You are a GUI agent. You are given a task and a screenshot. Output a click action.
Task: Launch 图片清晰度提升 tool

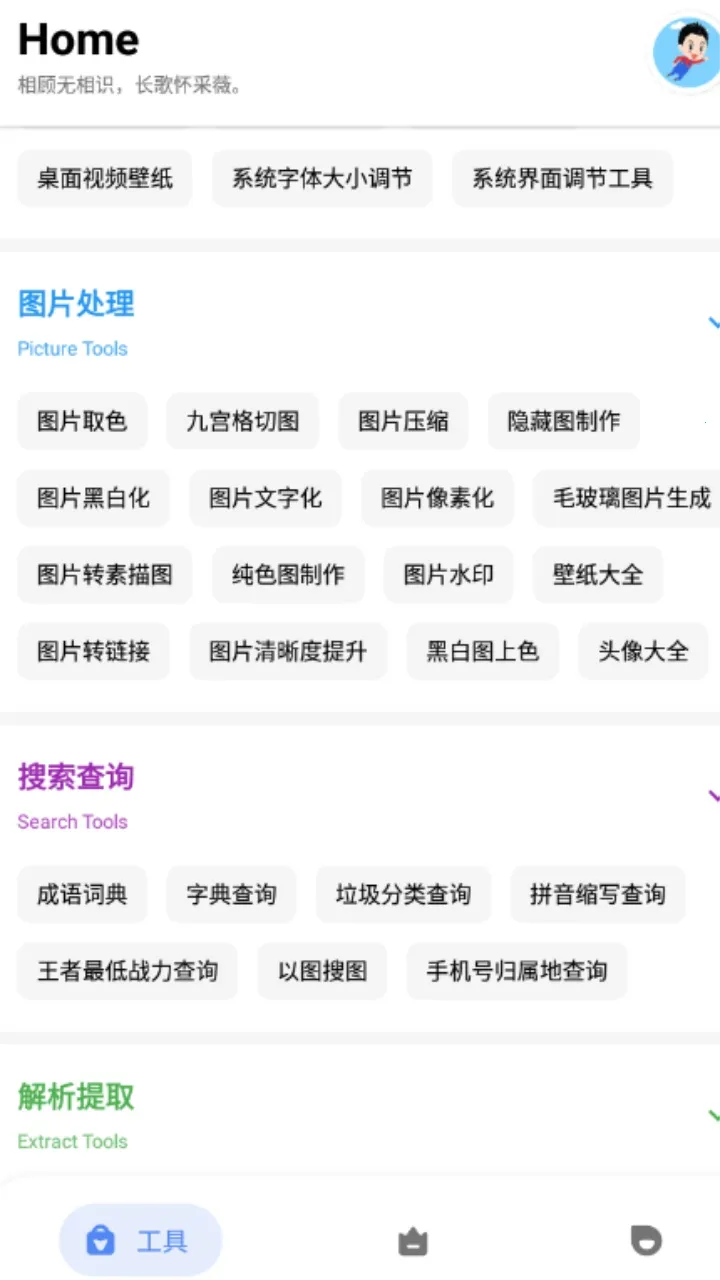[x=288, y=652]
